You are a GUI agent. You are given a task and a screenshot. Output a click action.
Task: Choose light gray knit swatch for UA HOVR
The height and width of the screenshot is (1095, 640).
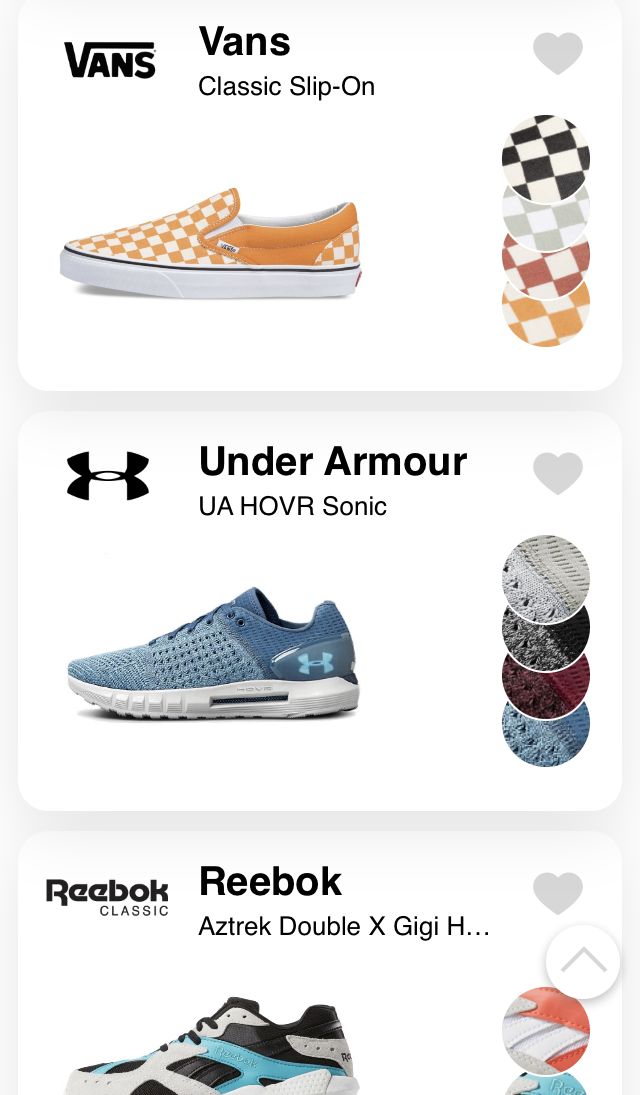tap(546, 568)
